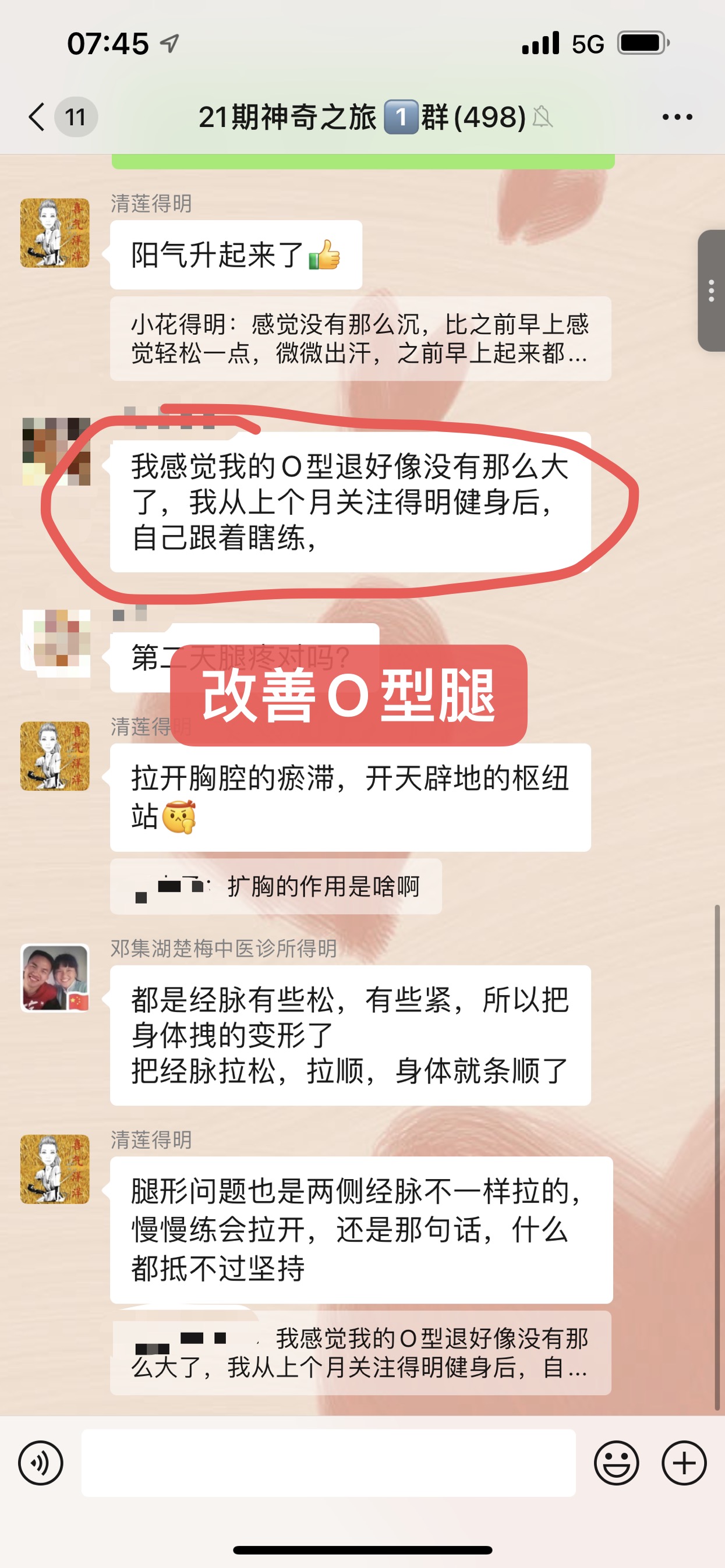
Task: Open the group chat overflow menu
Action: tap(677, 117)
